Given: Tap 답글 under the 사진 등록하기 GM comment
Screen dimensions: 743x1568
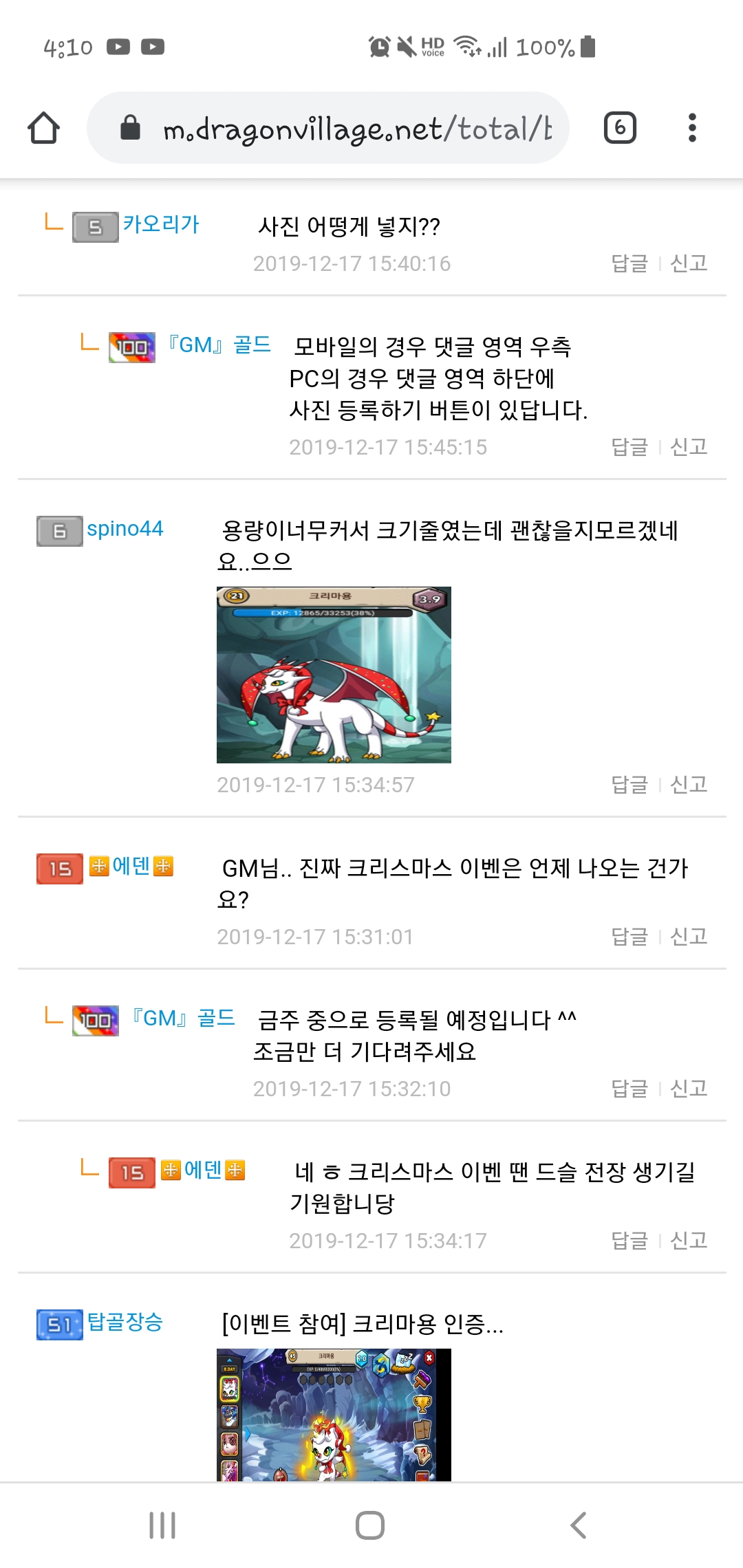Looking at the screenshot, I should click(x=629, y=447).
